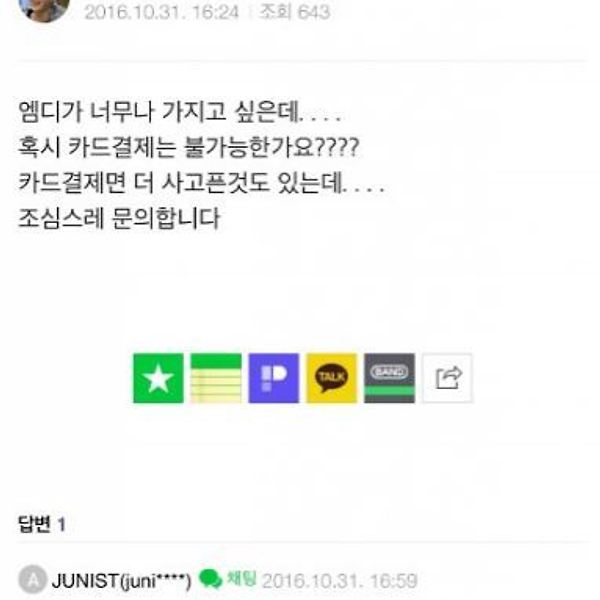Screen dimensions: 600x600
Task: Share the post via the purple P icon
Action: point(273,378)
